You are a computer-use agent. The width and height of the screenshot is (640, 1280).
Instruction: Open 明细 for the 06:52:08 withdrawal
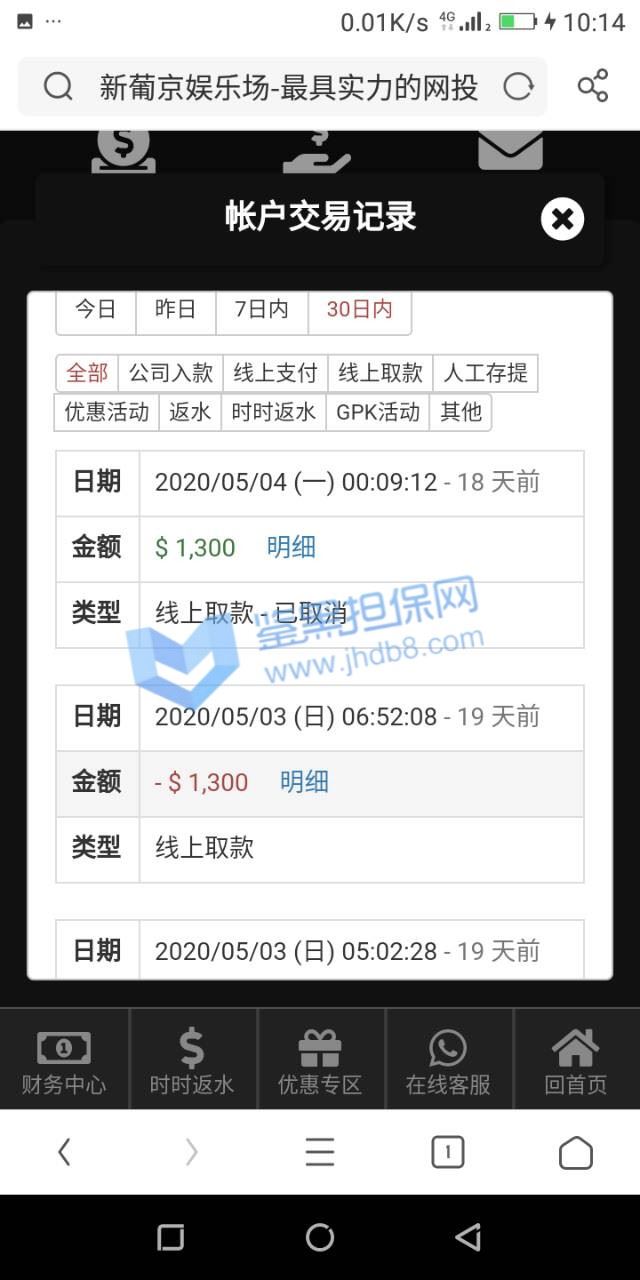(304, 782)
